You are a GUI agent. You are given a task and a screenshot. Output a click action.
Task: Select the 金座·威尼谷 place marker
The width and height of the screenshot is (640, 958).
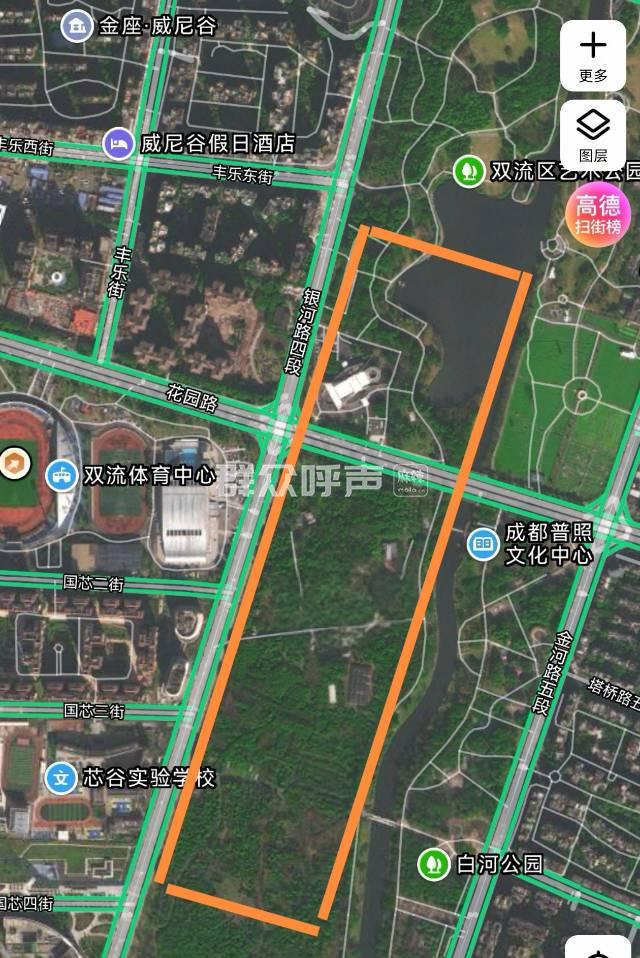pyautogui.click(x=75, y=27)
